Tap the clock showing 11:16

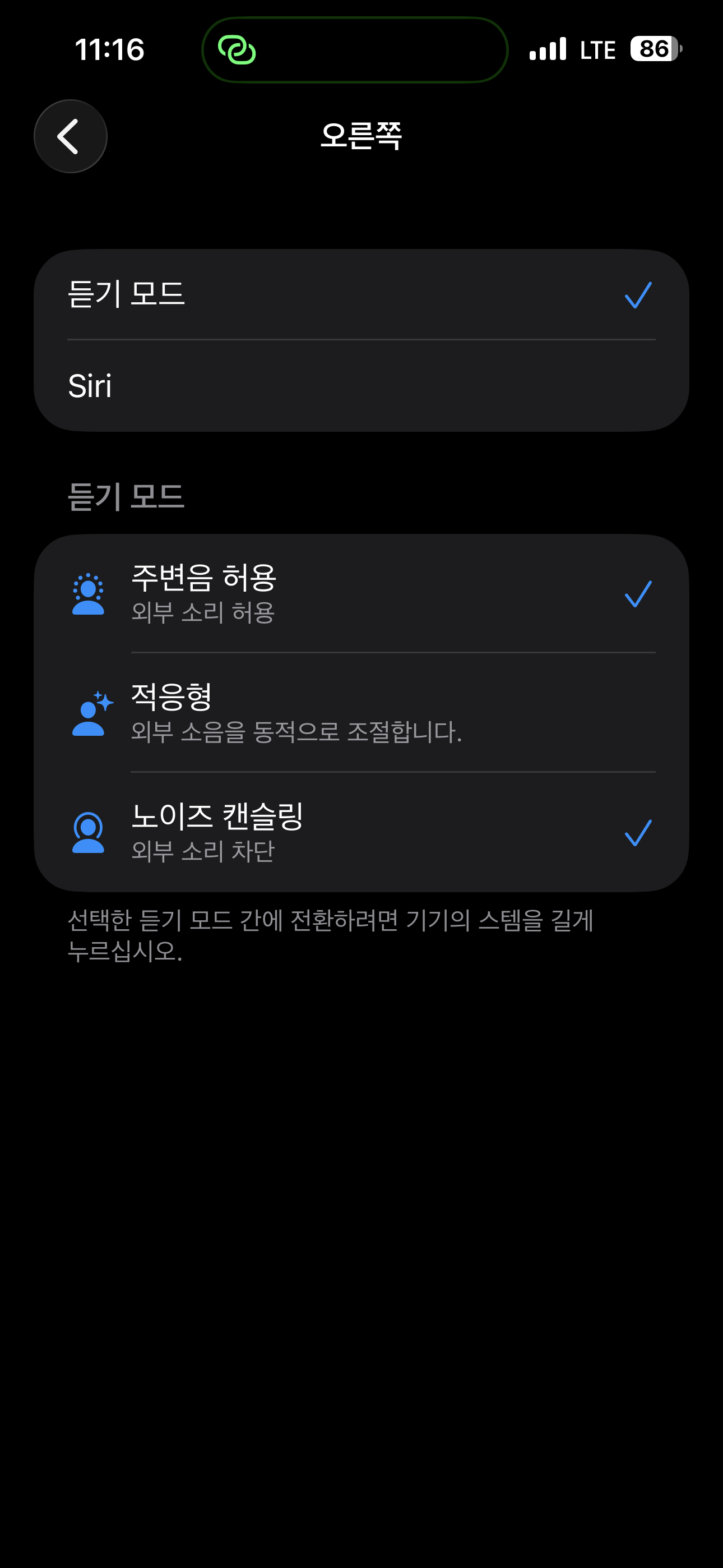click(x=110, y=50)
